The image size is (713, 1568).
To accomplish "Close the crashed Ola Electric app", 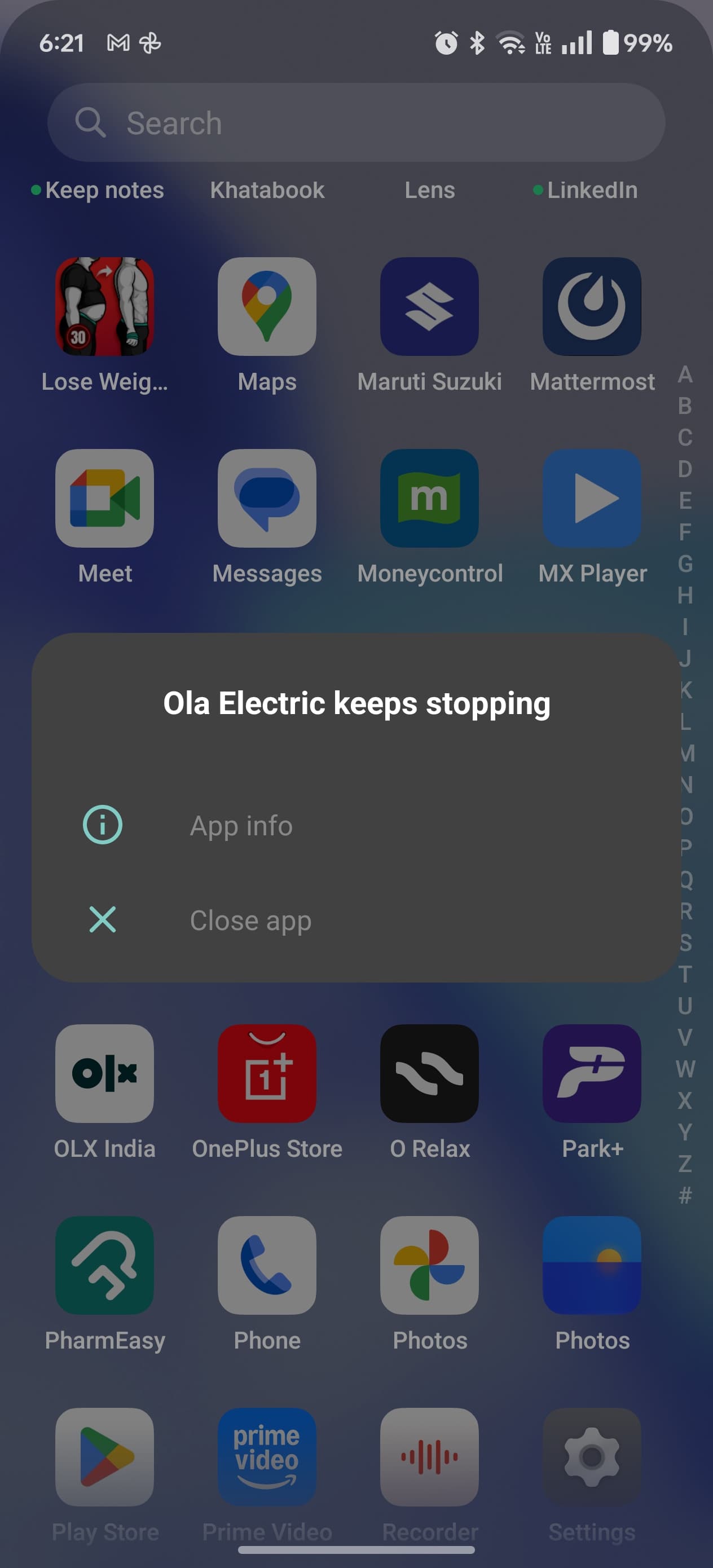I will [250, 920].
